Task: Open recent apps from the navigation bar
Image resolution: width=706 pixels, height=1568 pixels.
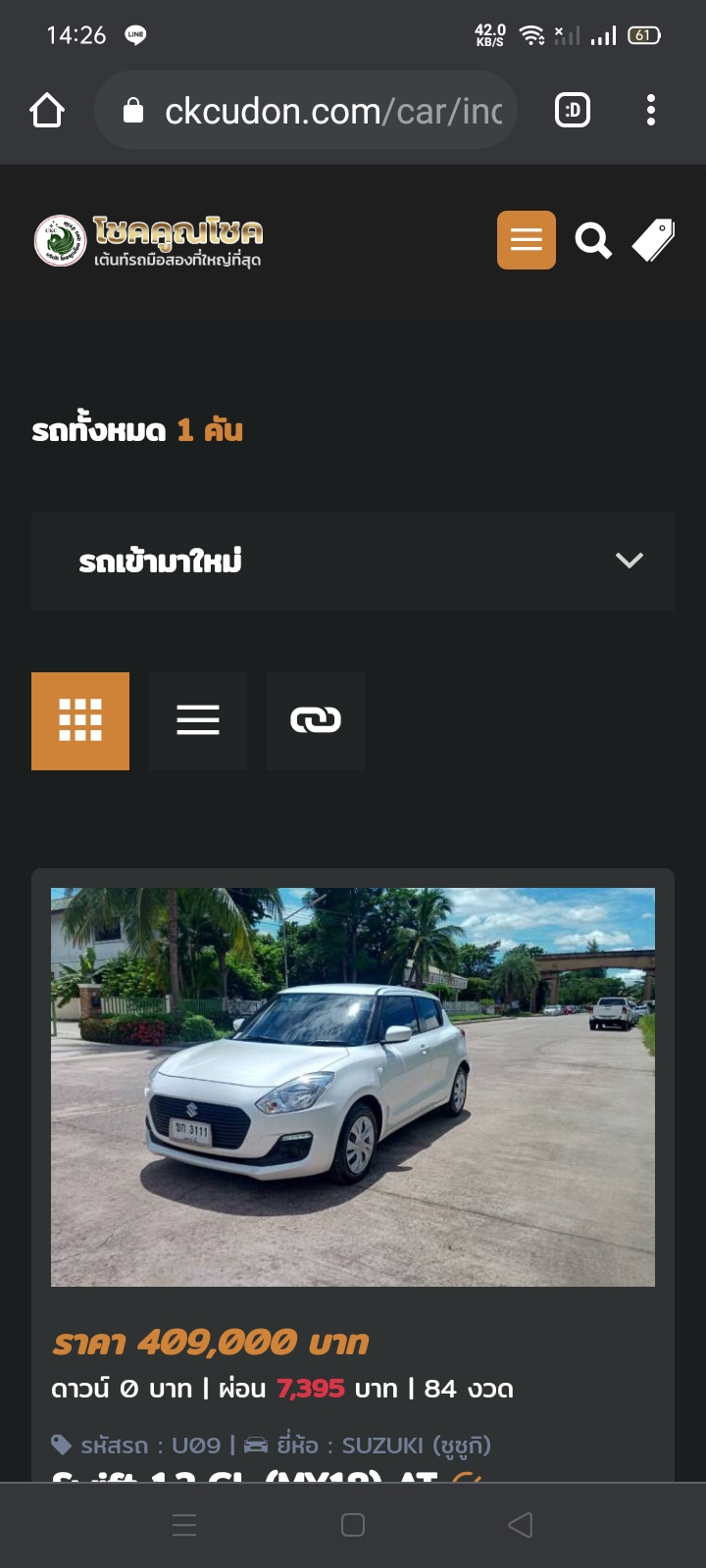Action: click(184, 1525)
